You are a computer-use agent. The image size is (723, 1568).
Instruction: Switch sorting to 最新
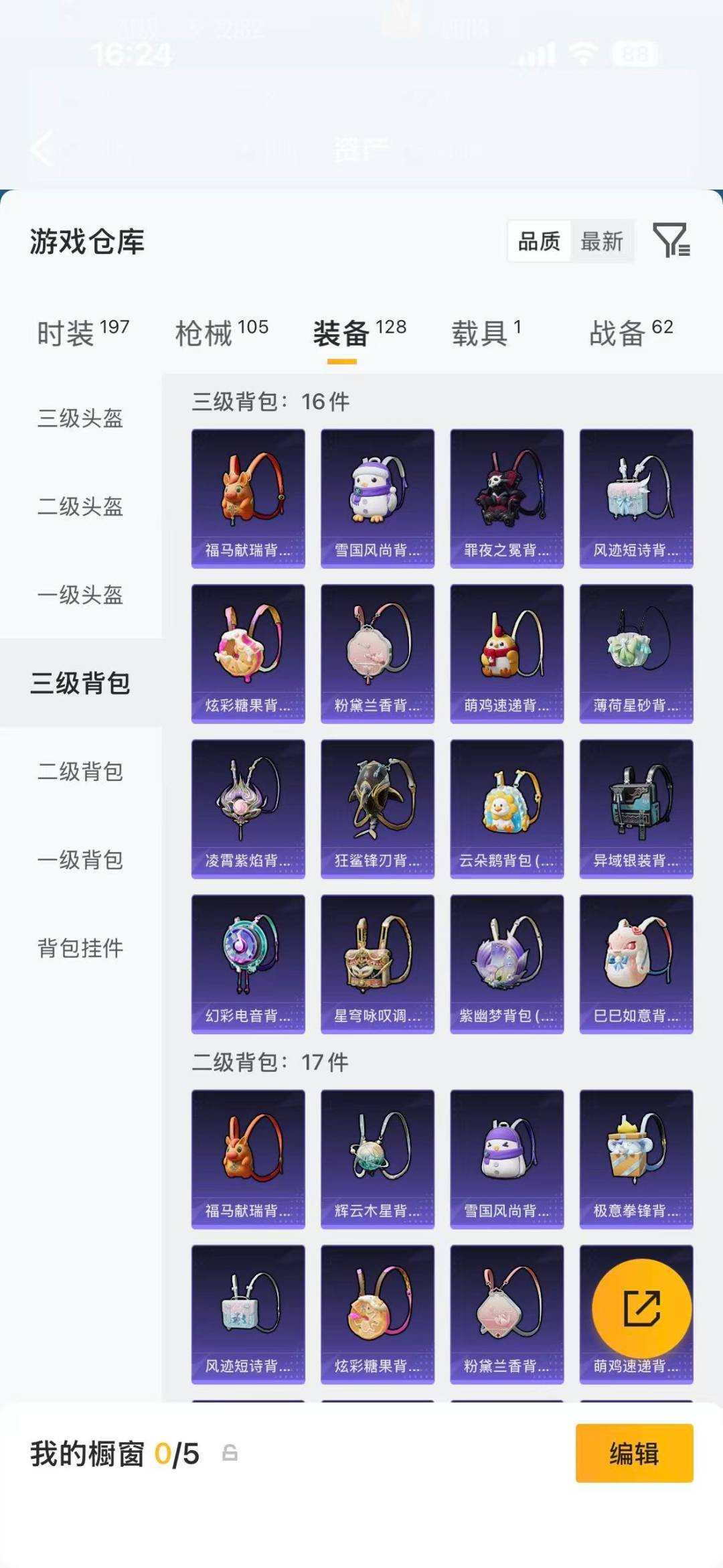pos(602,242)
